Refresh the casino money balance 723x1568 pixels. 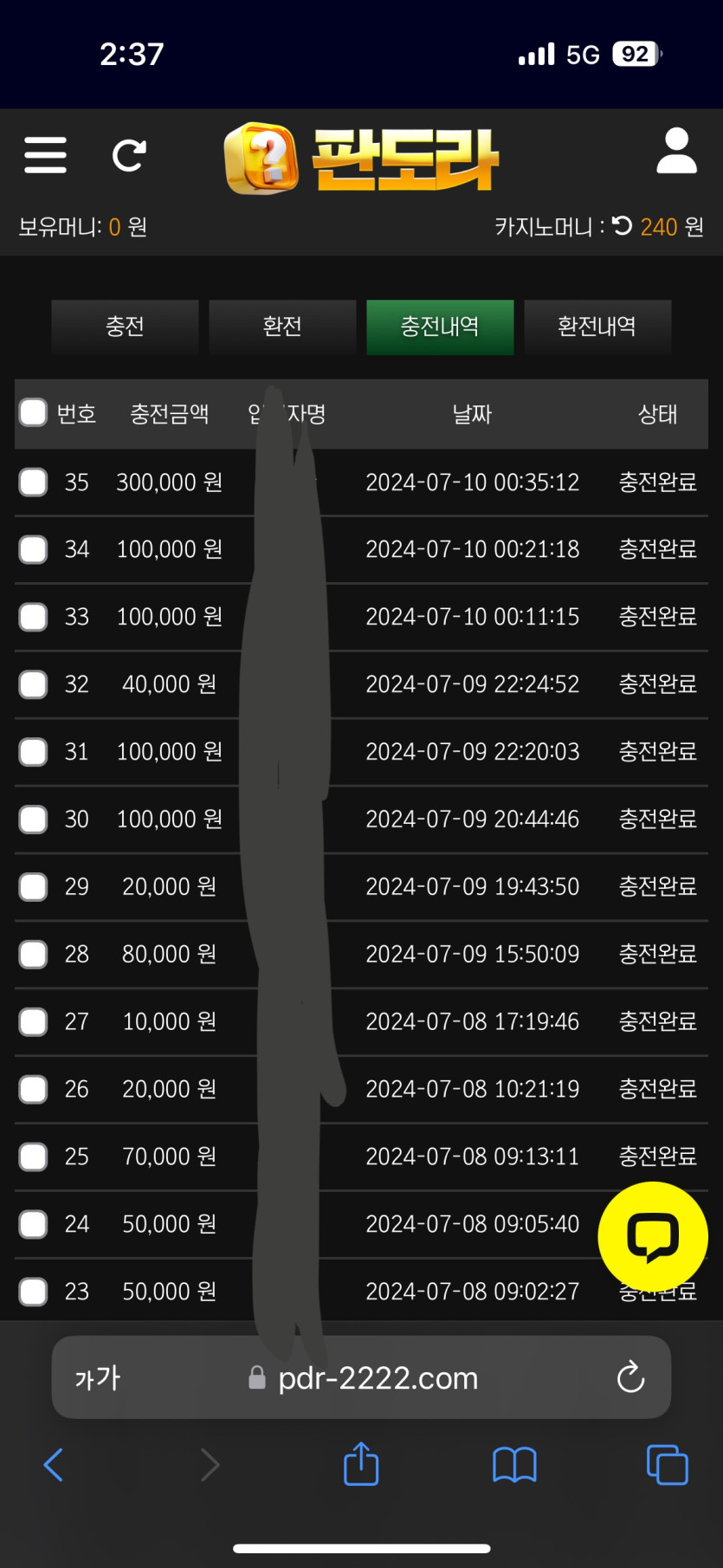(x=622, y=226)
